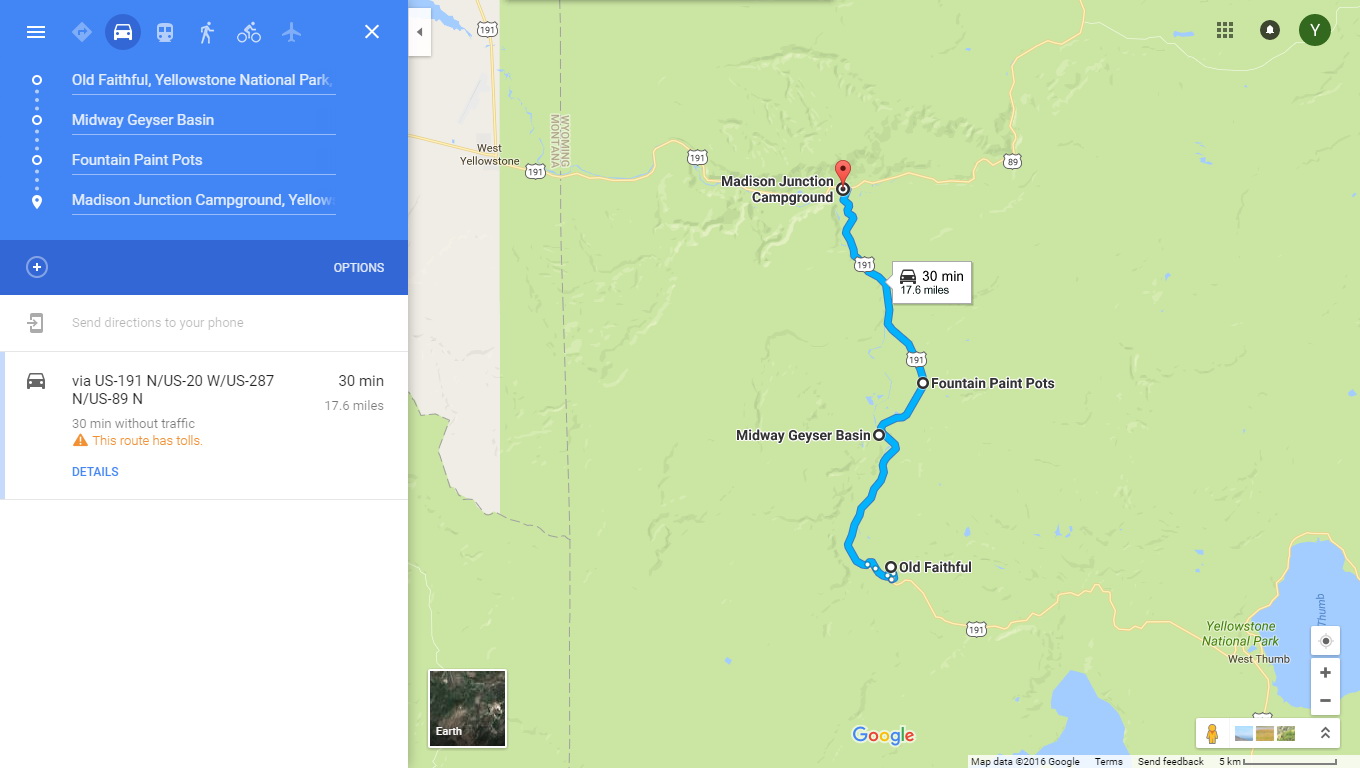Switch to walking travel mode
Viewport: 1360px width, 768px height.
207,32
